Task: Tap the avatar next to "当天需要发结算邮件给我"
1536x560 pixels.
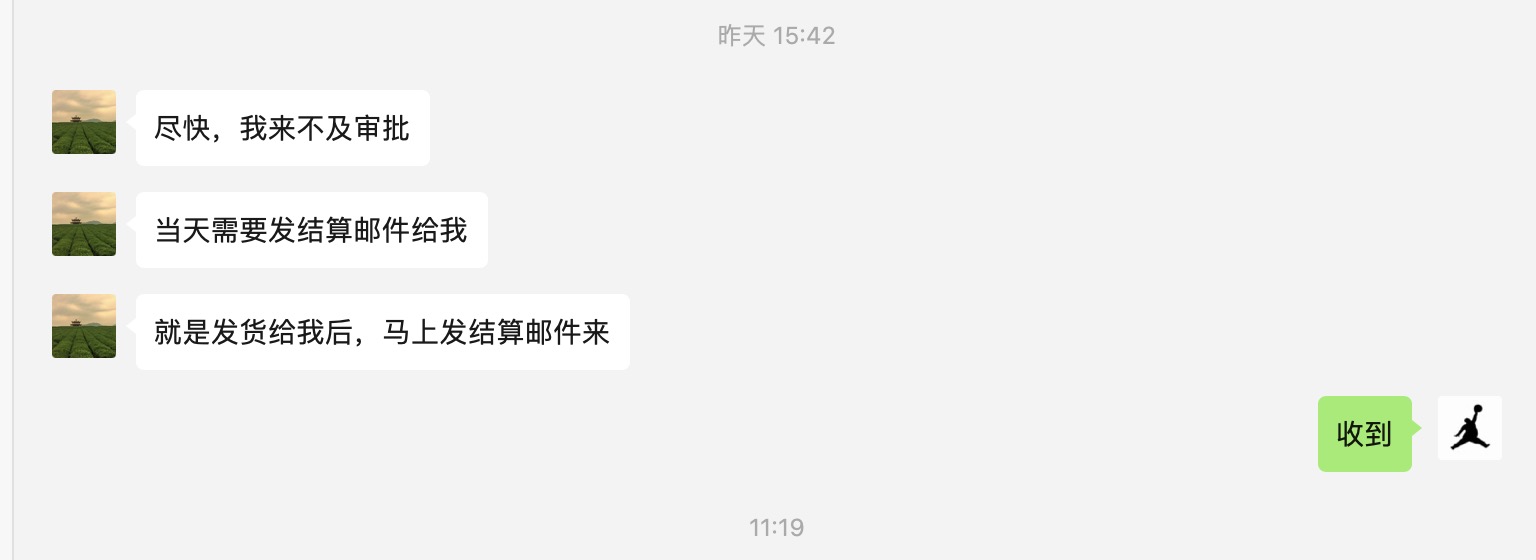Action: 84,224
